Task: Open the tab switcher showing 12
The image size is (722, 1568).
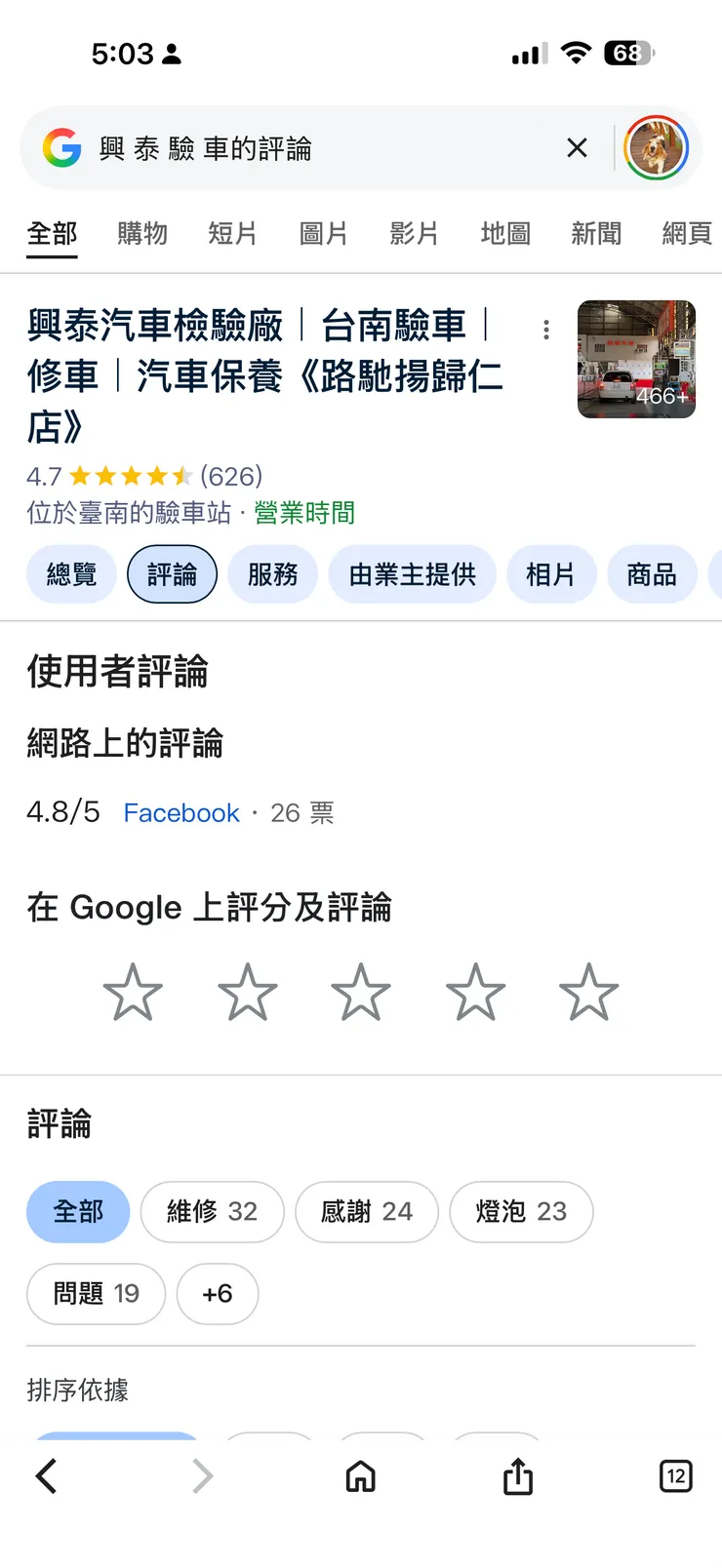Action: [675, 1475]
